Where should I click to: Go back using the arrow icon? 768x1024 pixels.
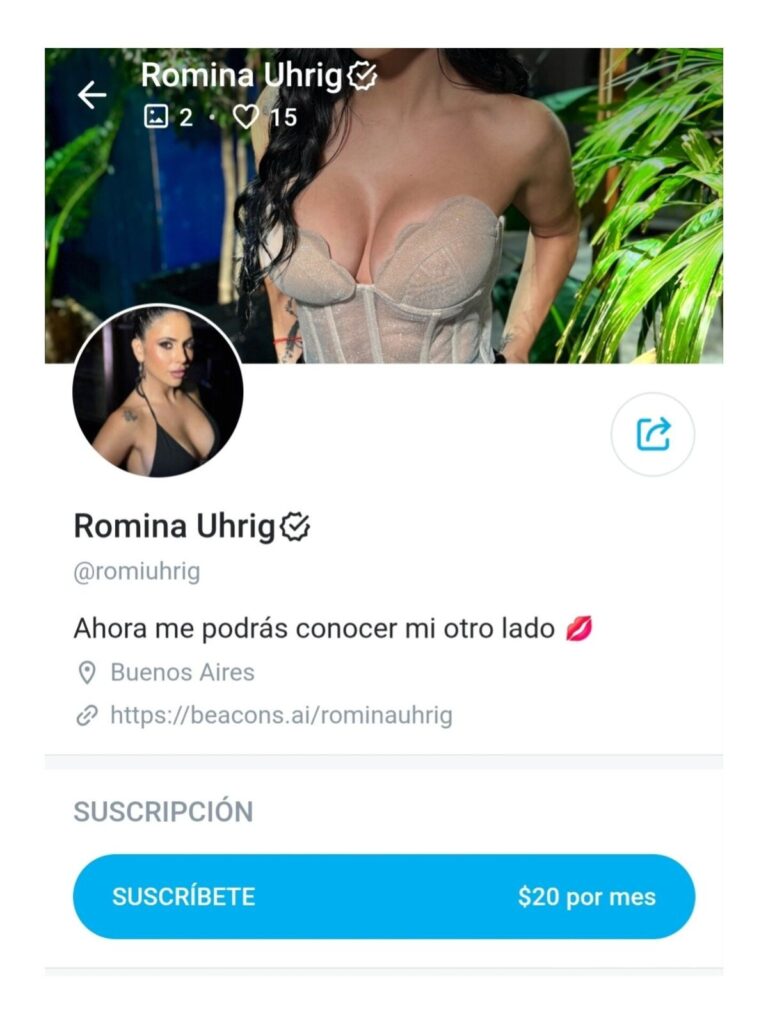pos(92,95)
